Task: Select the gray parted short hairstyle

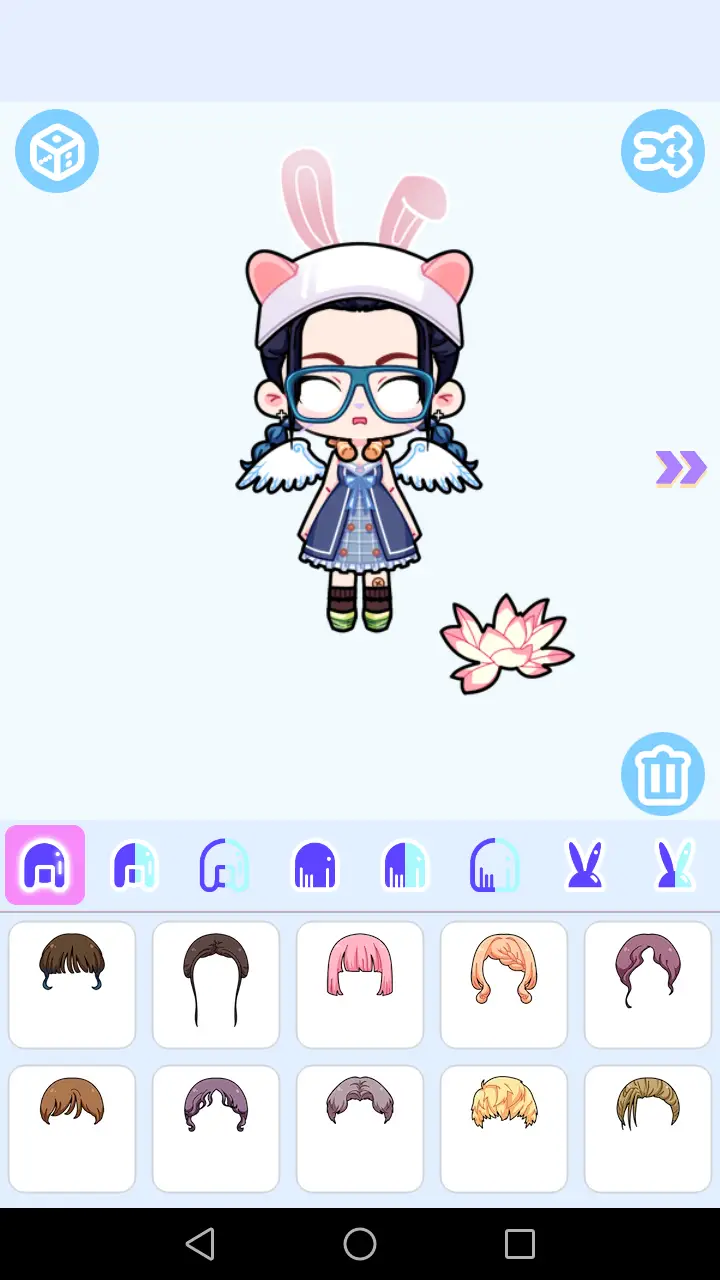Action: [360, 1128]
